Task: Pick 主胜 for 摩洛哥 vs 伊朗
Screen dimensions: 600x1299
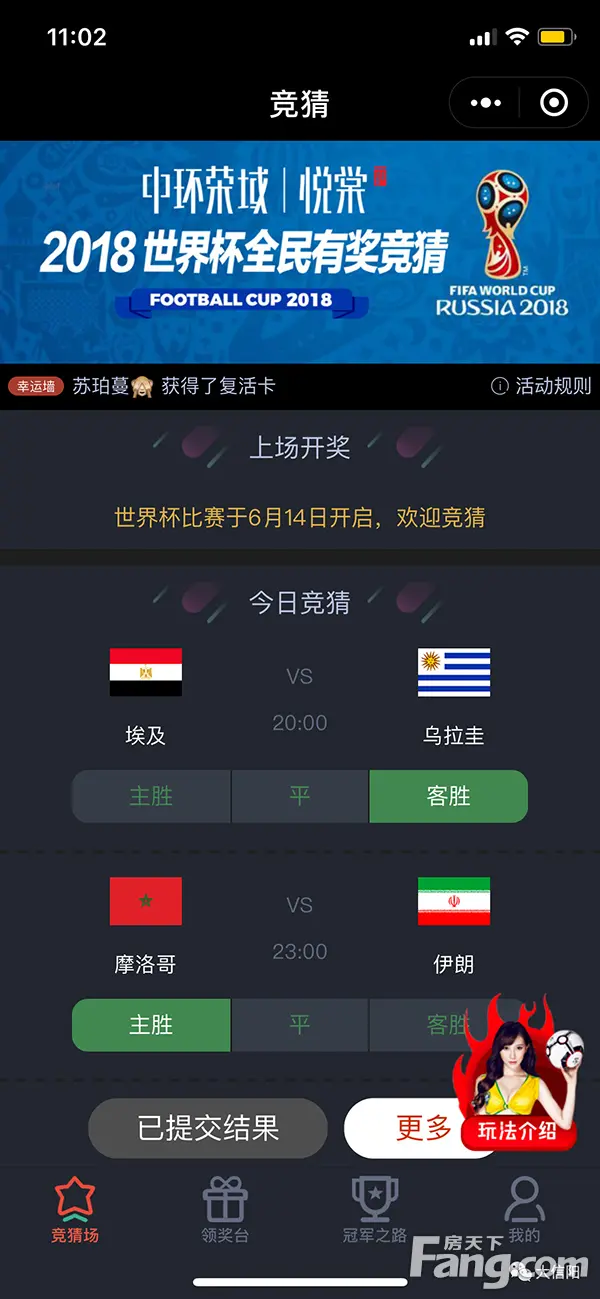Action: pyautogui.click(x=151, y=1025)
